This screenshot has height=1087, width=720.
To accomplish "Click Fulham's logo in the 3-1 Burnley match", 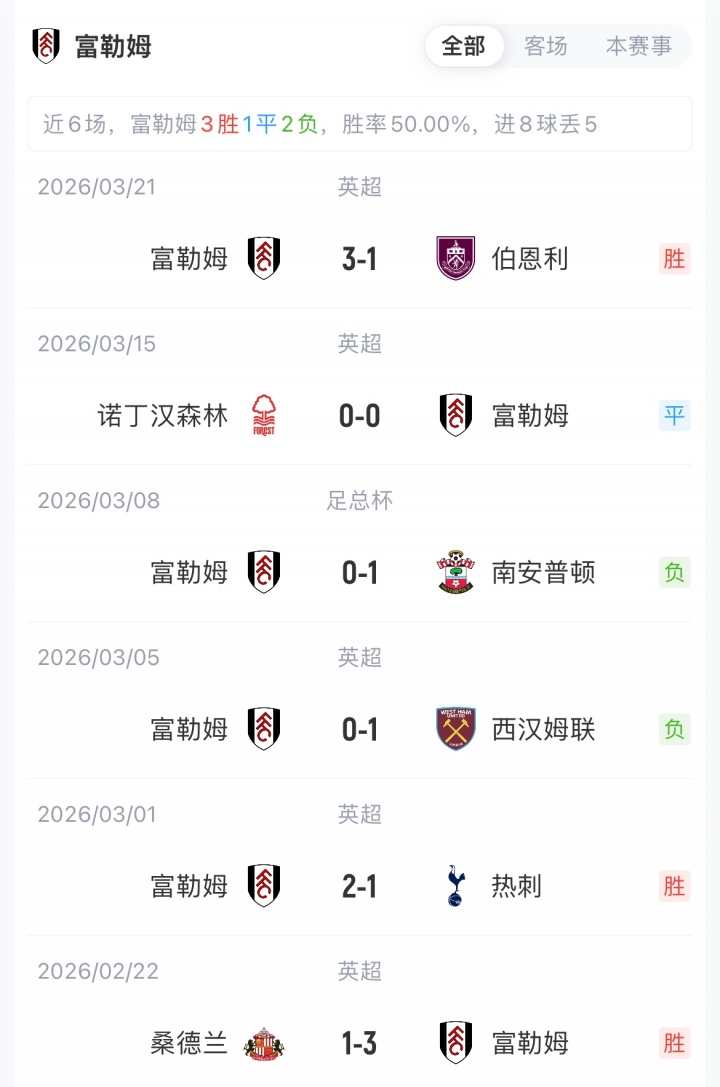I will [x=264, y=258].
